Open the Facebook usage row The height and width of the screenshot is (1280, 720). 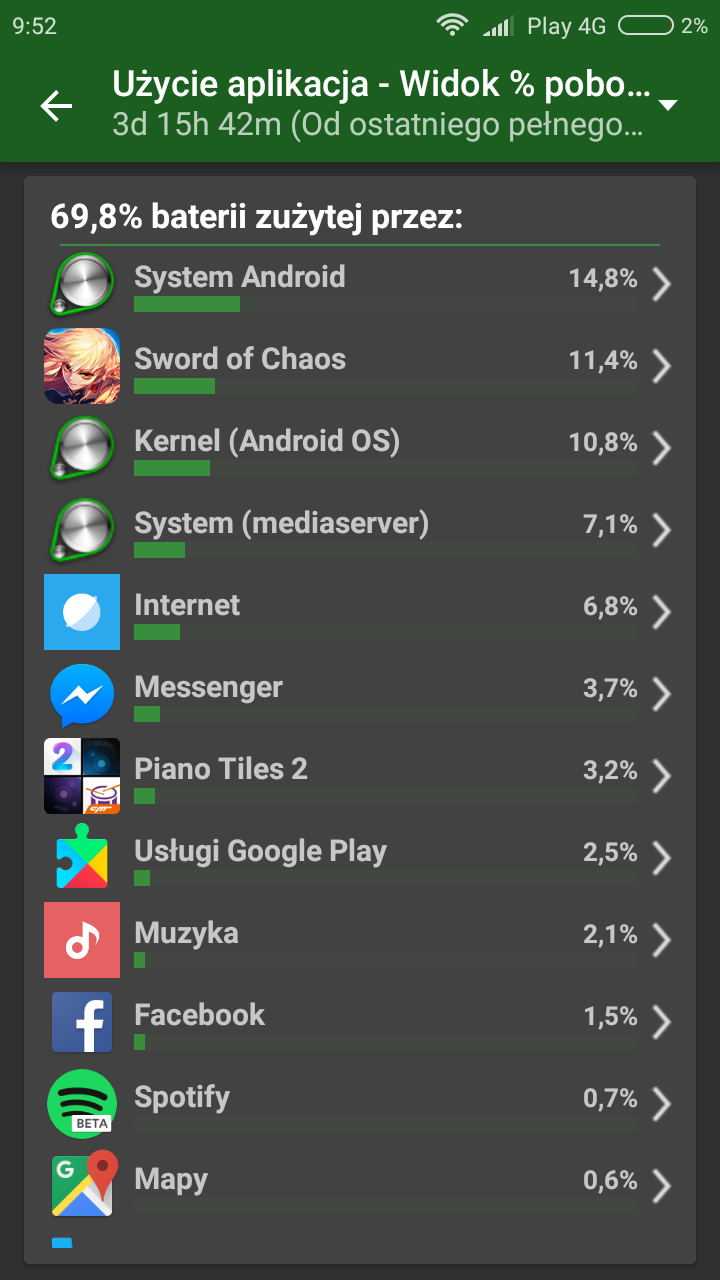(x=360, y=1023)
